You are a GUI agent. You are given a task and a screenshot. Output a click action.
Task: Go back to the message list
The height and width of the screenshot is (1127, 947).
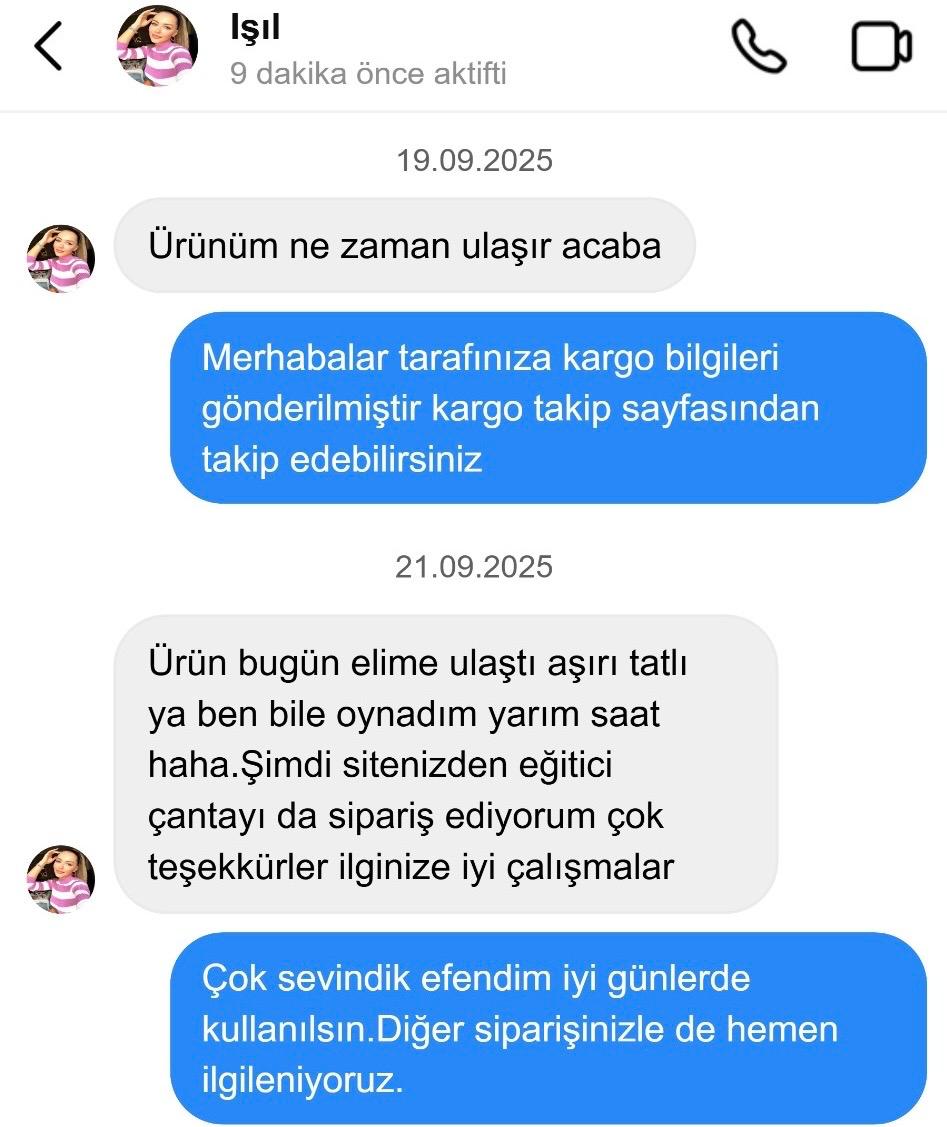(48, 47)
